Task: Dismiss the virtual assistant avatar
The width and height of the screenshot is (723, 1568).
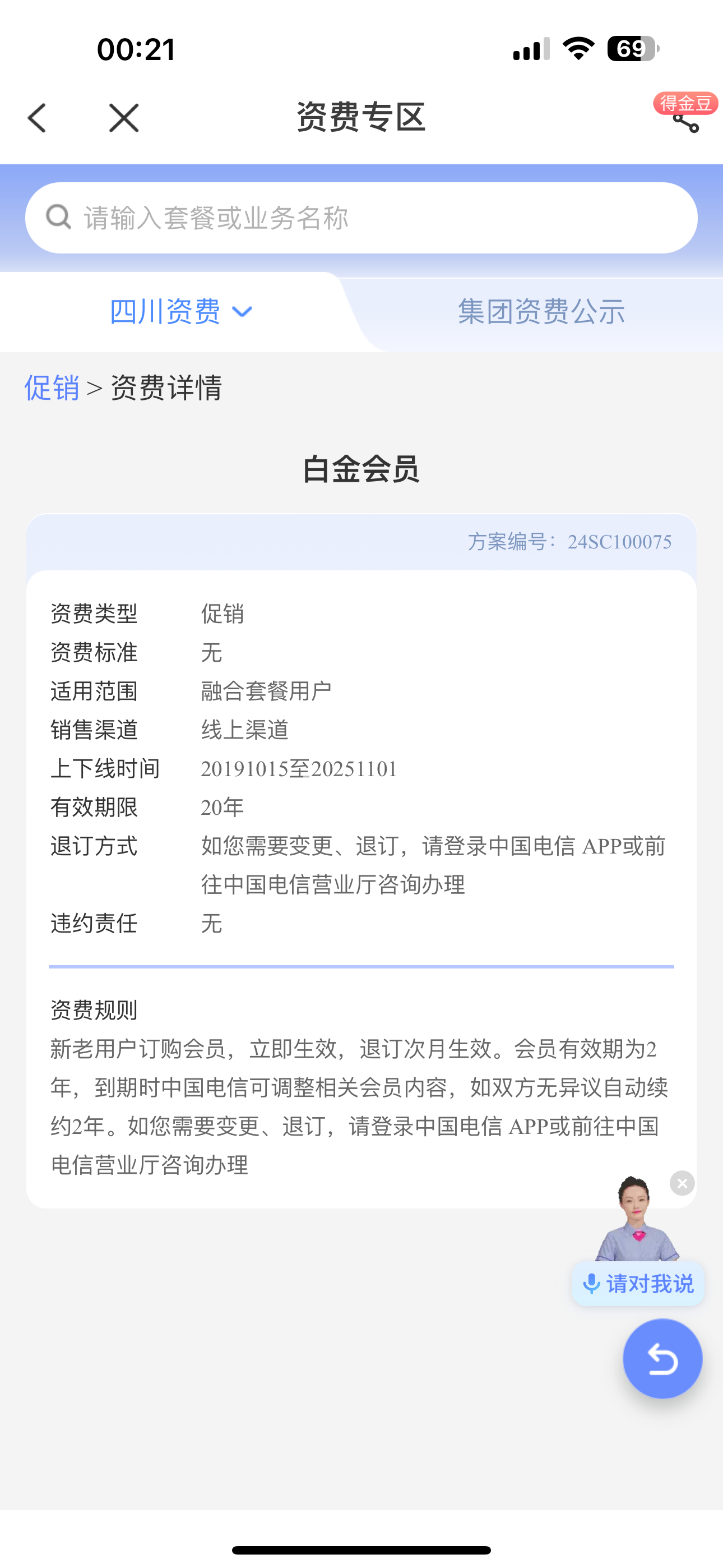Action: point(682,1183)
